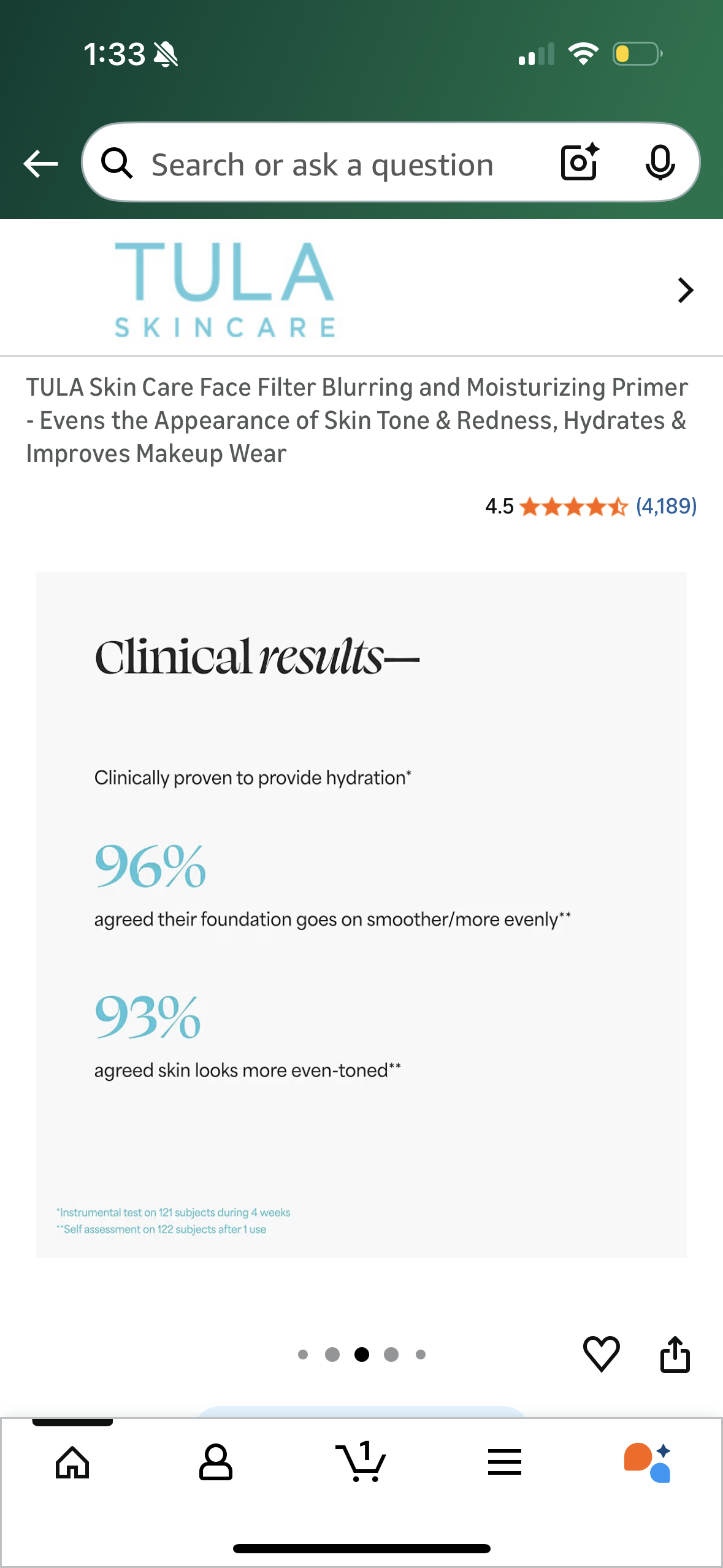Open the Clinical results product image
This screenshot has width=723, height=1568.
(x=361, y=914)
